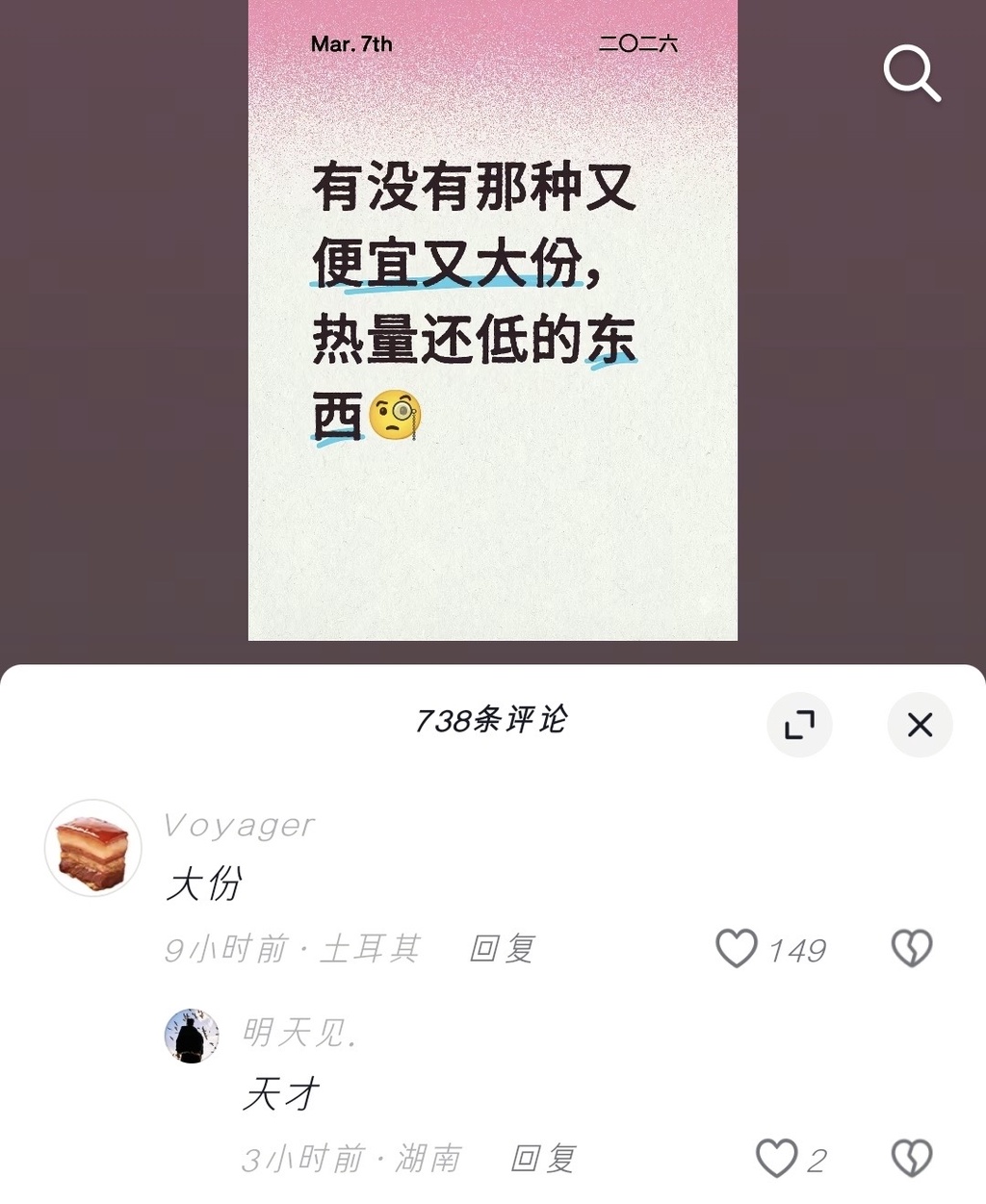Like the comment by 明天见.
Image resolution: width=986 pixels, height=1204 pixels.
click(777, 1159)
